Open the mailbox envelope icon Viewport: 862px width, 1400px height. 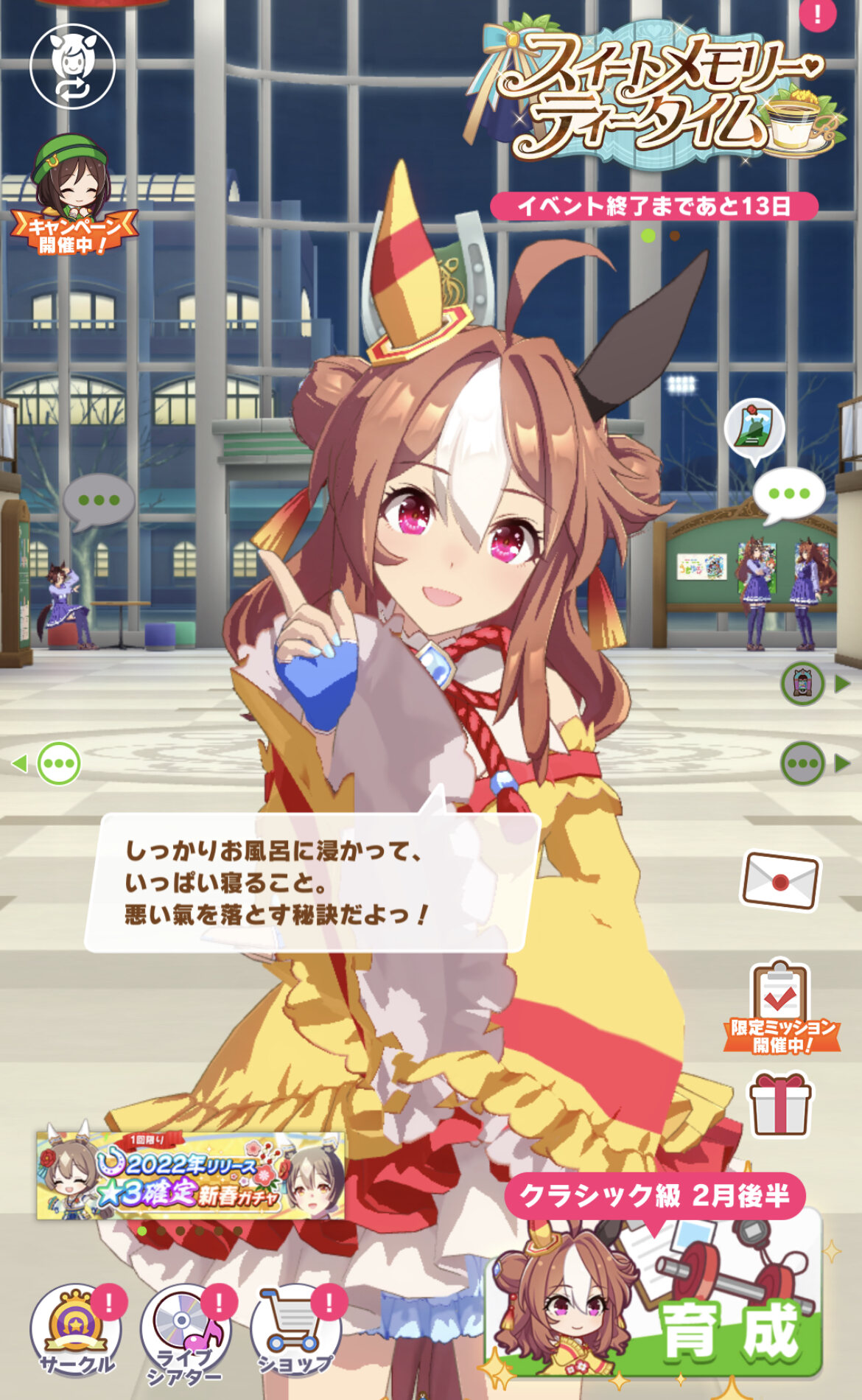pos(780,881)
